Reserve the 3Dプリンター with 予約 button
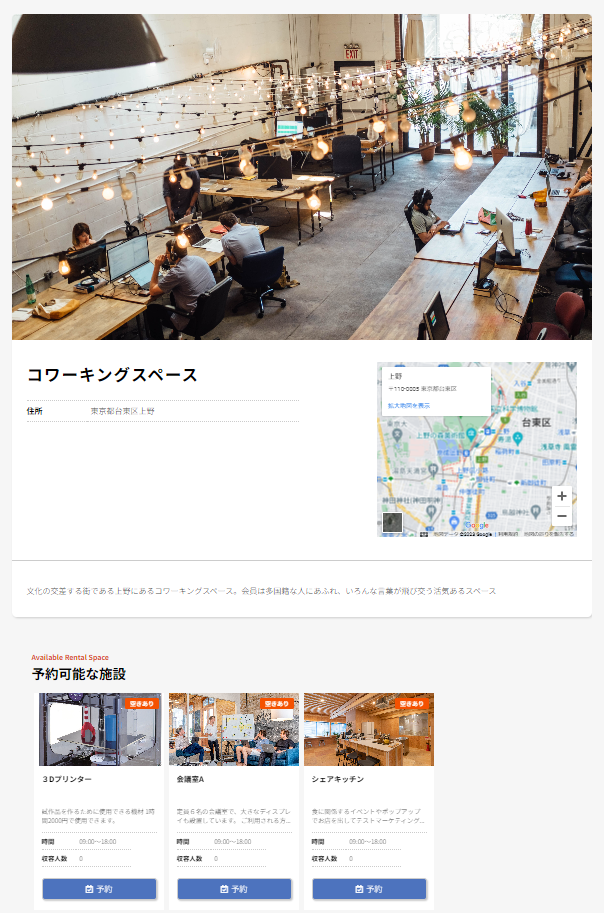The height and width of the screenshot is (913, 604). [99, 888]
